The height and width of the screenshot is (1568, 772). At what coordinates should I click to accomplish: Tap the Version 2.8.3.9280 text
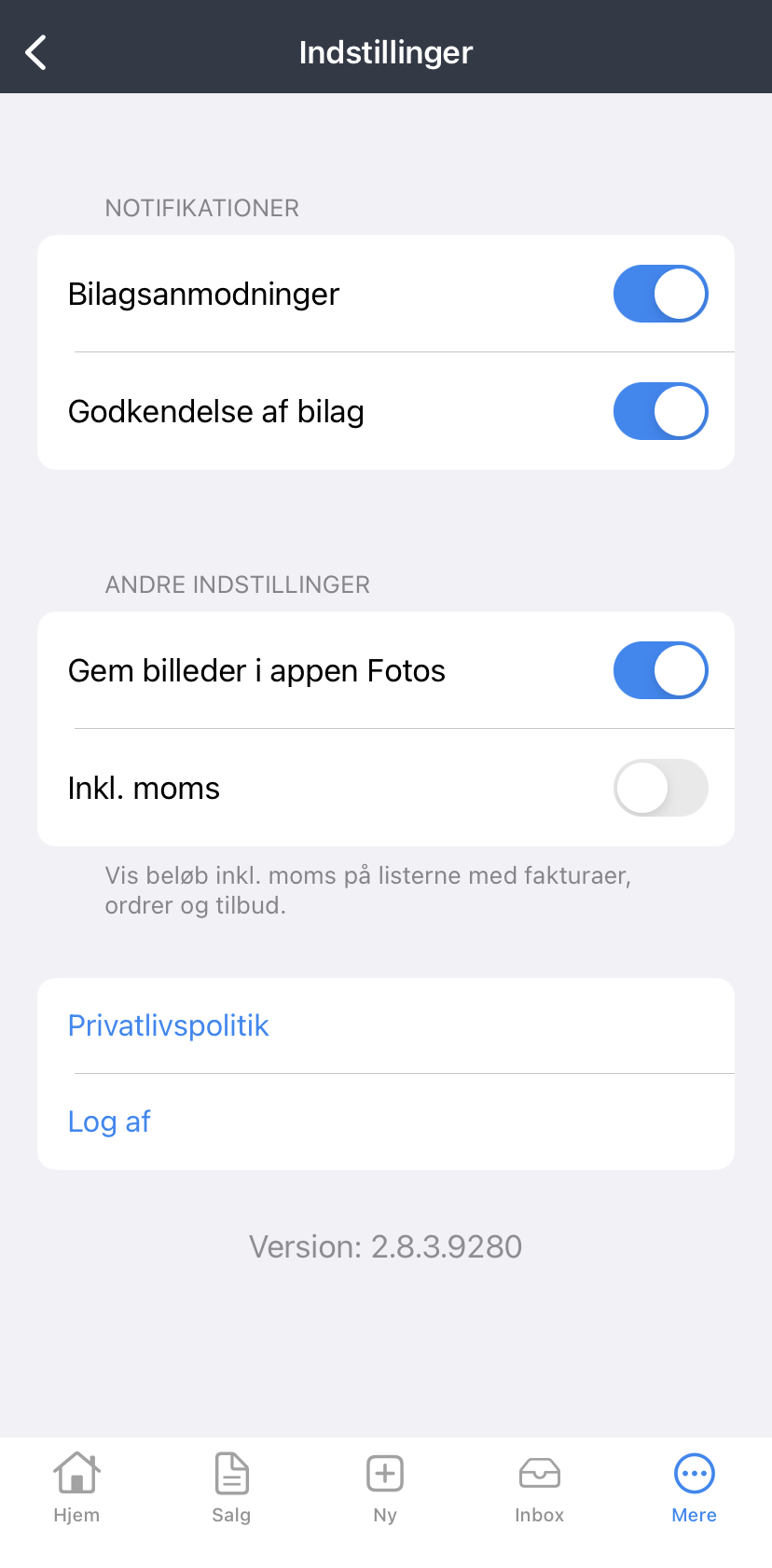pyautogui.click(x=385, y=1246)
